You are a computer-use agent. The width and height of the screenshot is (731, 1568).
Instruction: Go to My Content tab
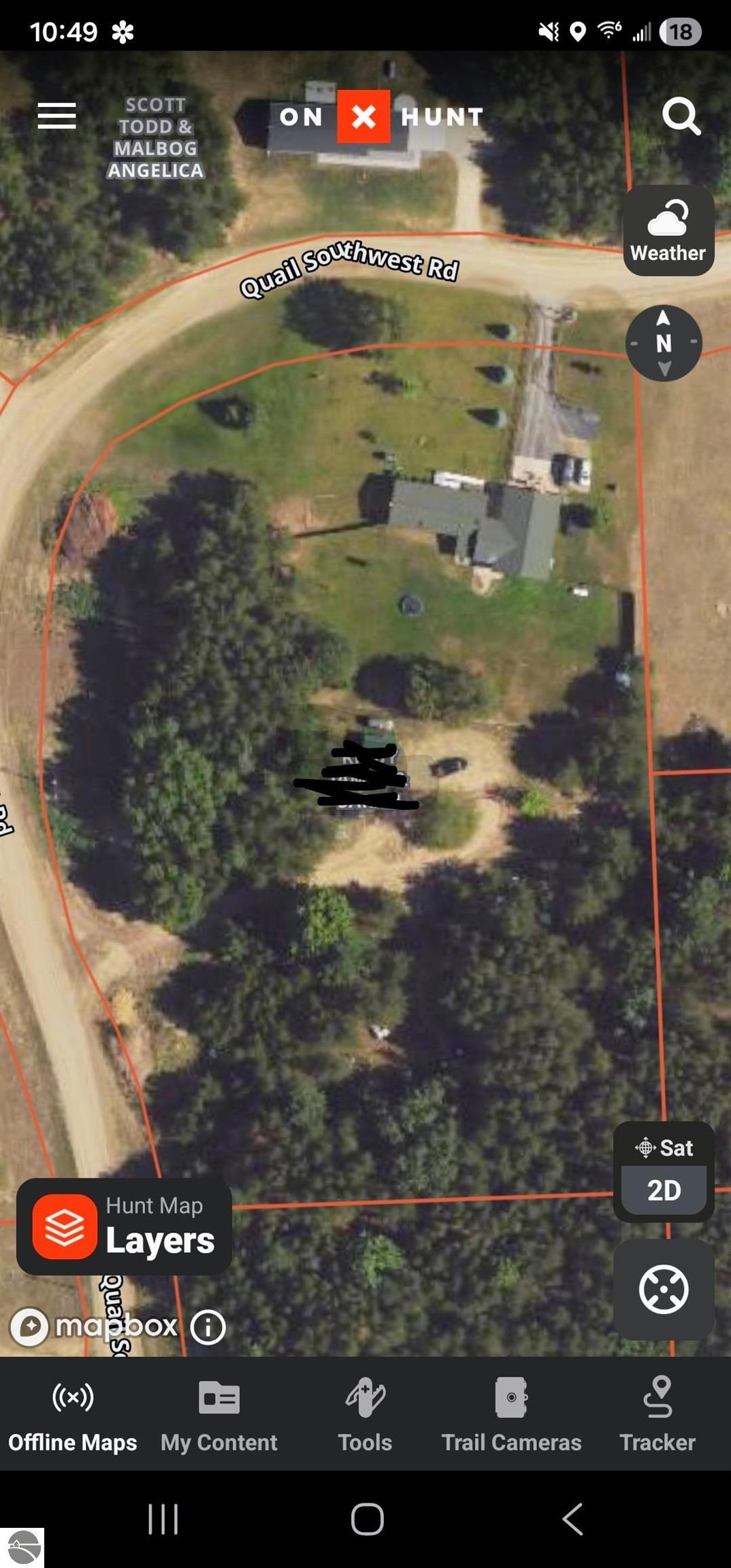(x=218, y=1414)
